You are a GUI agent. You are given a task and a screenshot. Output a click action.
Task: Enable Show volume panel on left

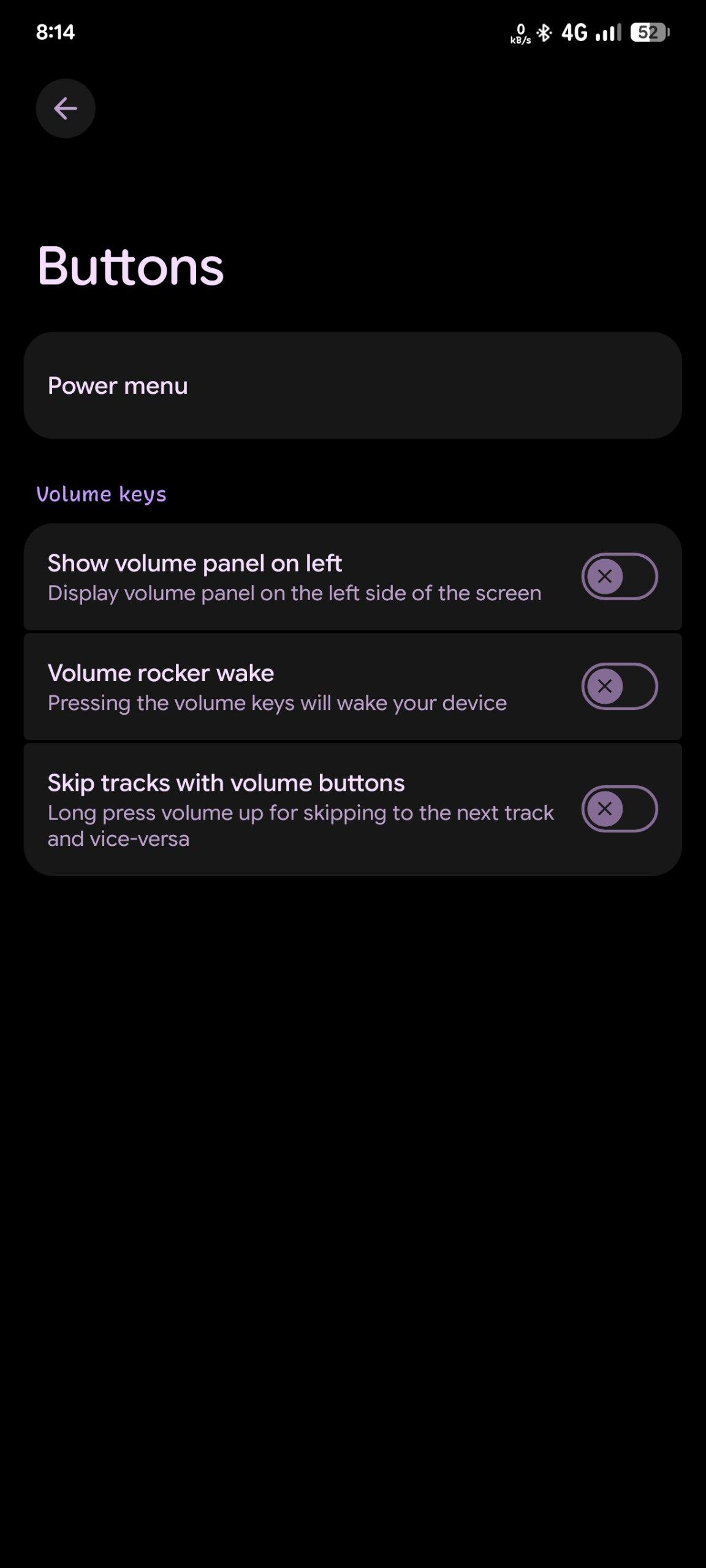pos(619,576)
